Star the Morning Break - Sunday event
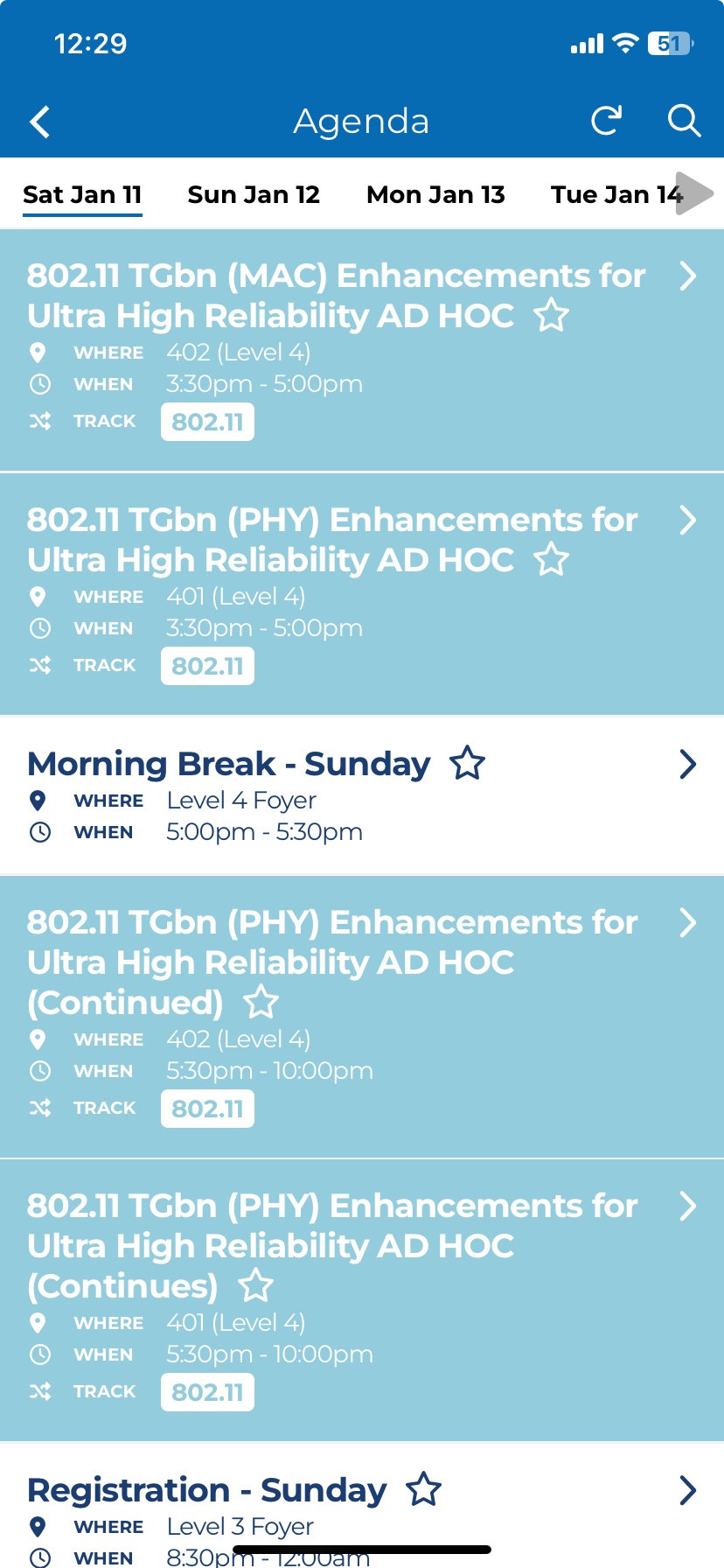The height and width of the screenshot is (1568, 724). click(x=468, y=763)
